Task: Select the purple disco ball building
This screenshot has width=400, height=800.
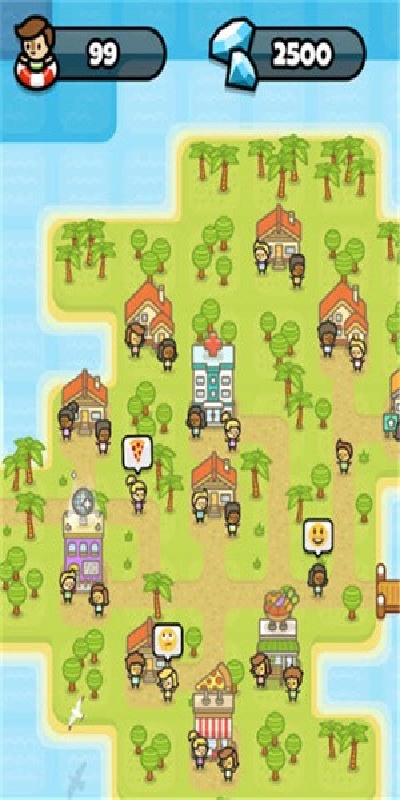Action: point(83,537)
